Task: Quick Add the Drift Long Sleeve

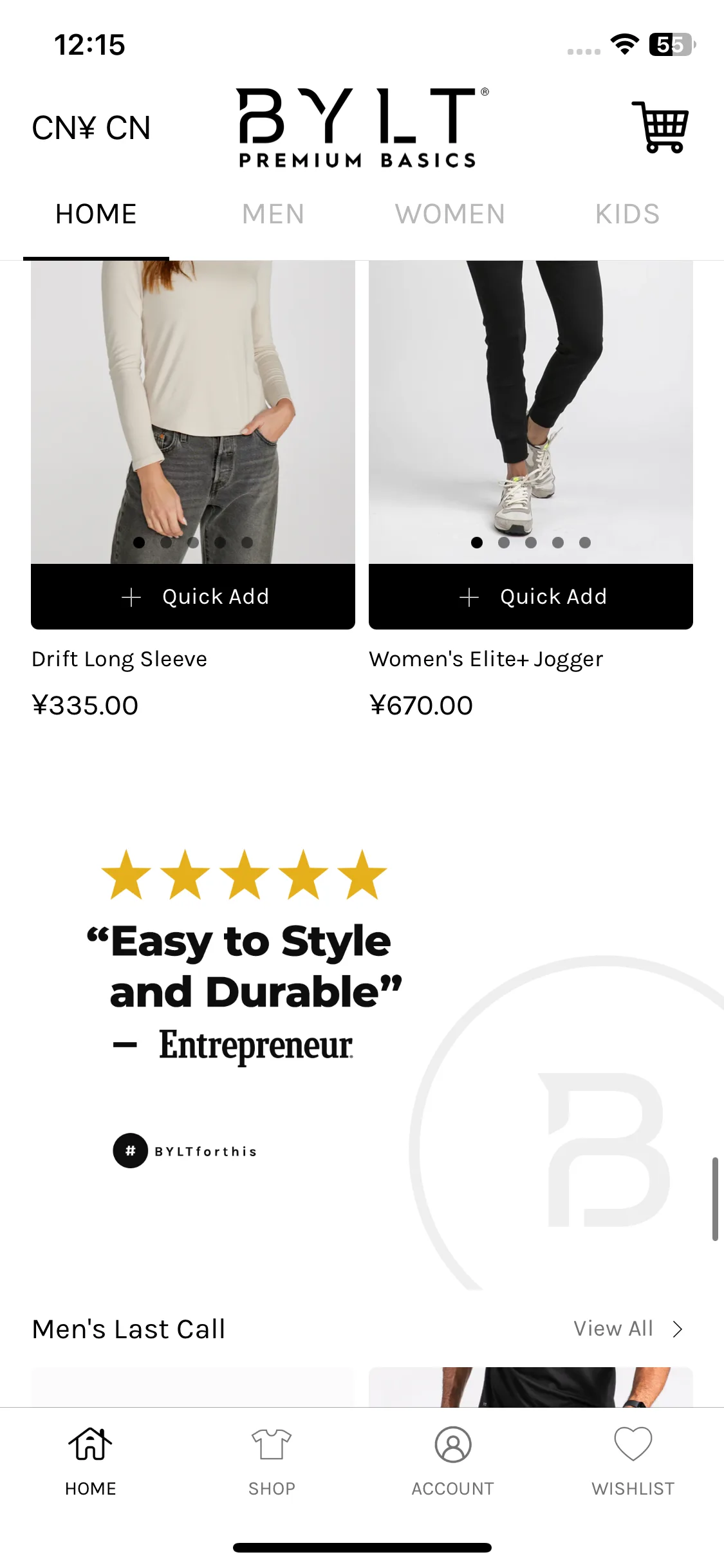Action: pyautogui.click(x=193, y=597)
